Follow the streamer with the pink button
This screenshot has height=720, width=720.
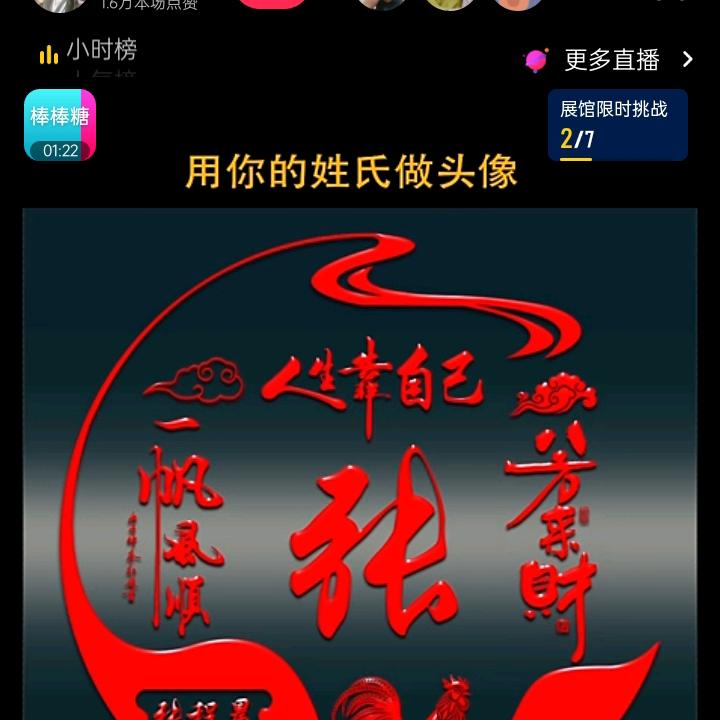(x=272, y=3)
